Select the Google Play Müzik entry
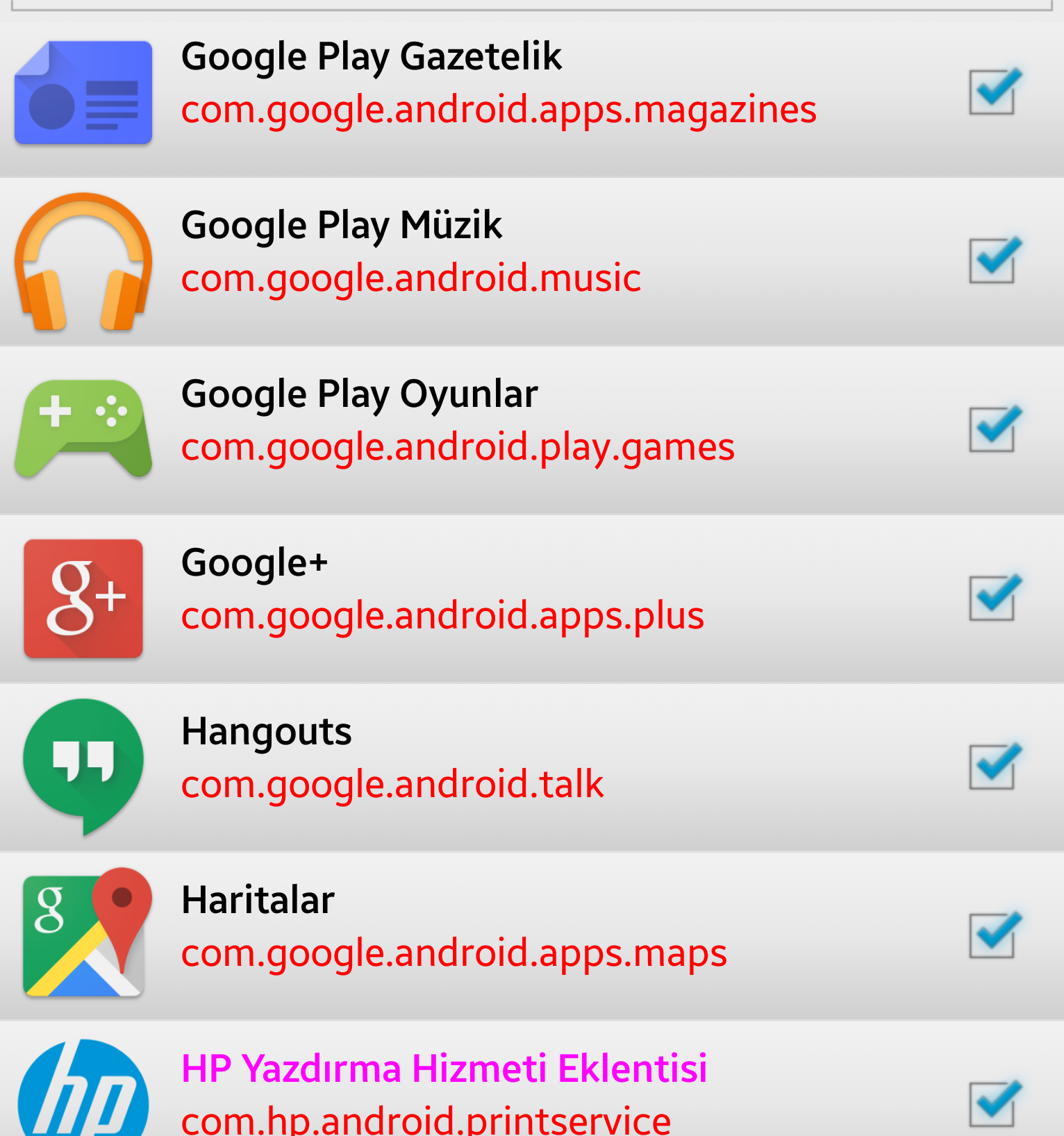Viewport: 1064px width, 1136px height. tap(532, 262)
